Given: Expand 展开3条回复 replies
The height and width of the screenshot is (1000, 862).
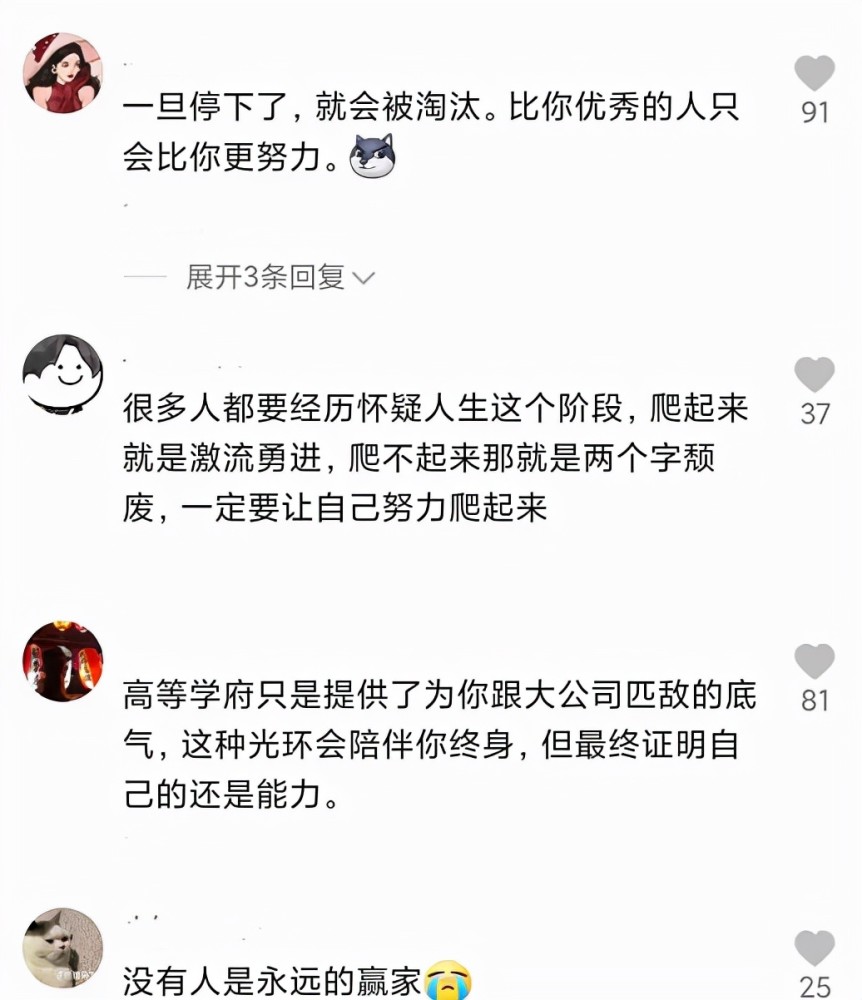Looking at the screenshot, I should (280, 277).
